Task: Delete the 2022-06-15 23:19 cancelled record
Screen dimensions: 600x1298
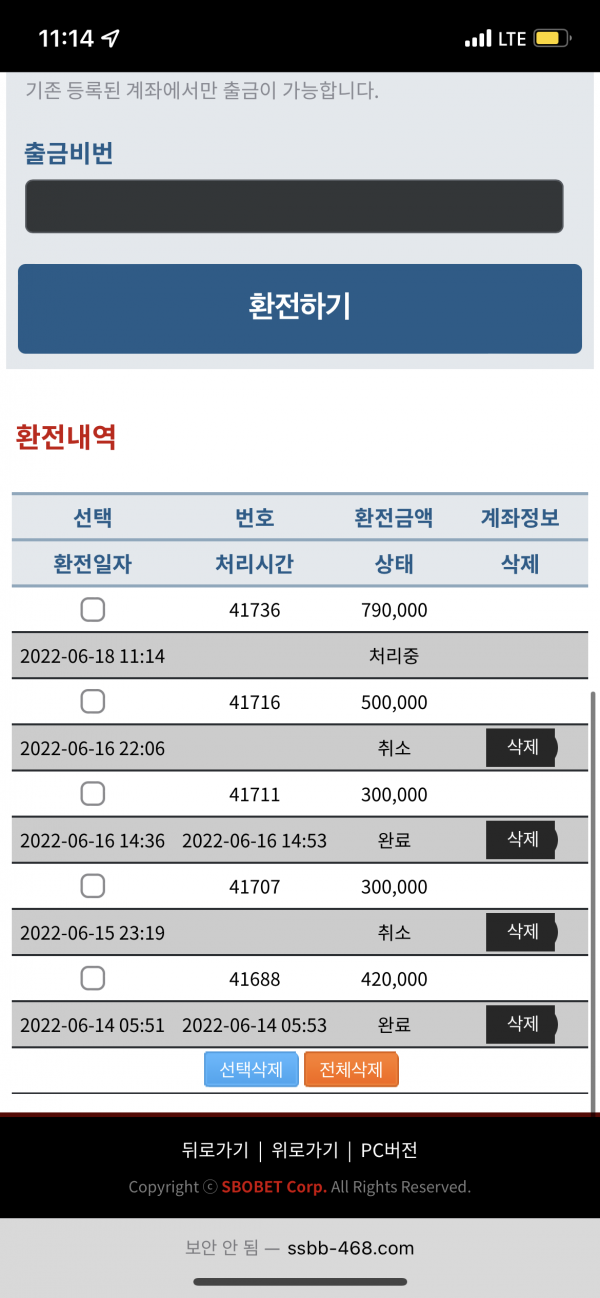Action: tap(521, 931)
